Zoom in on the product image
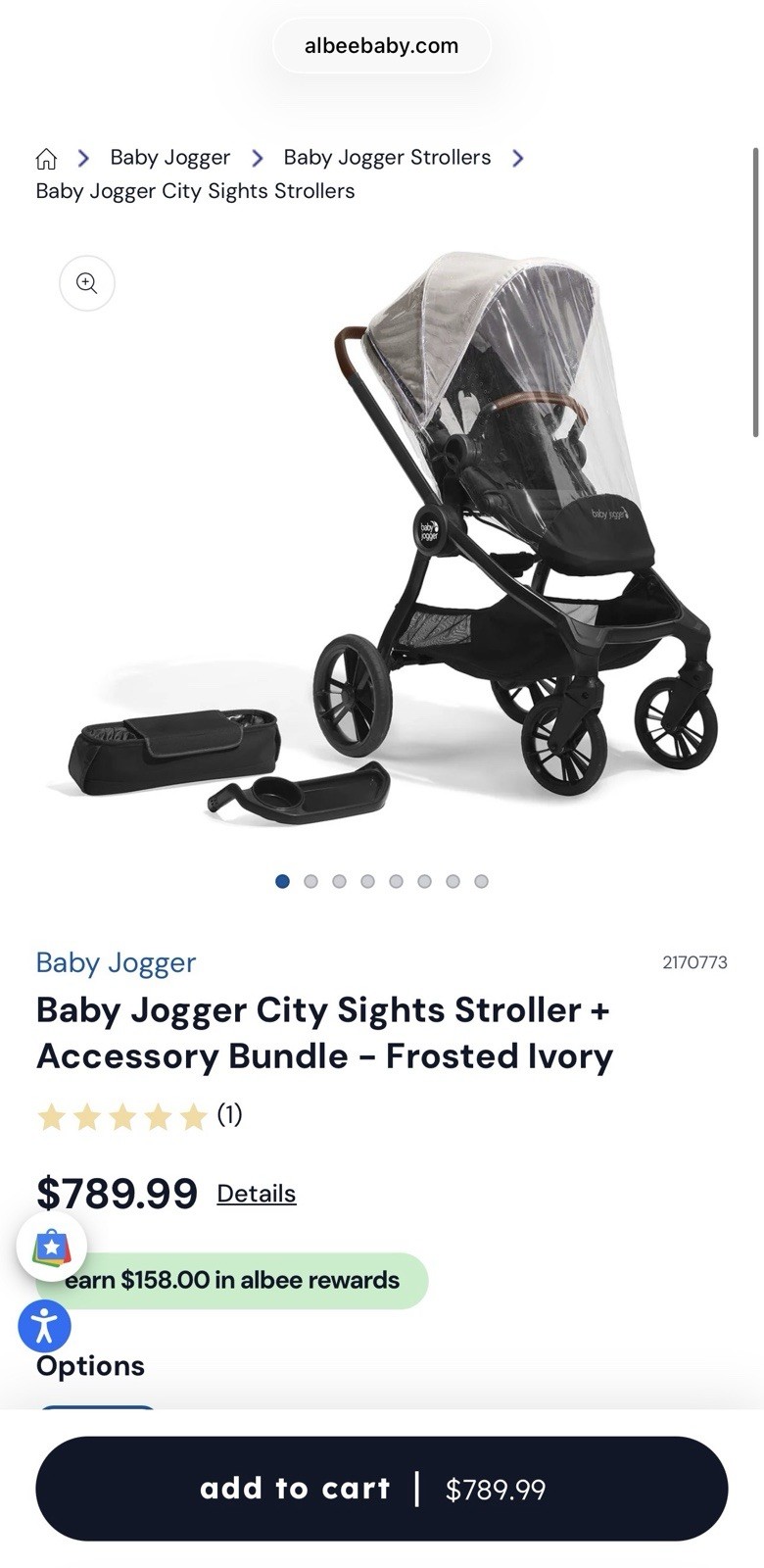This screenshot has height=1568, width=764. [x=87, y=283]
